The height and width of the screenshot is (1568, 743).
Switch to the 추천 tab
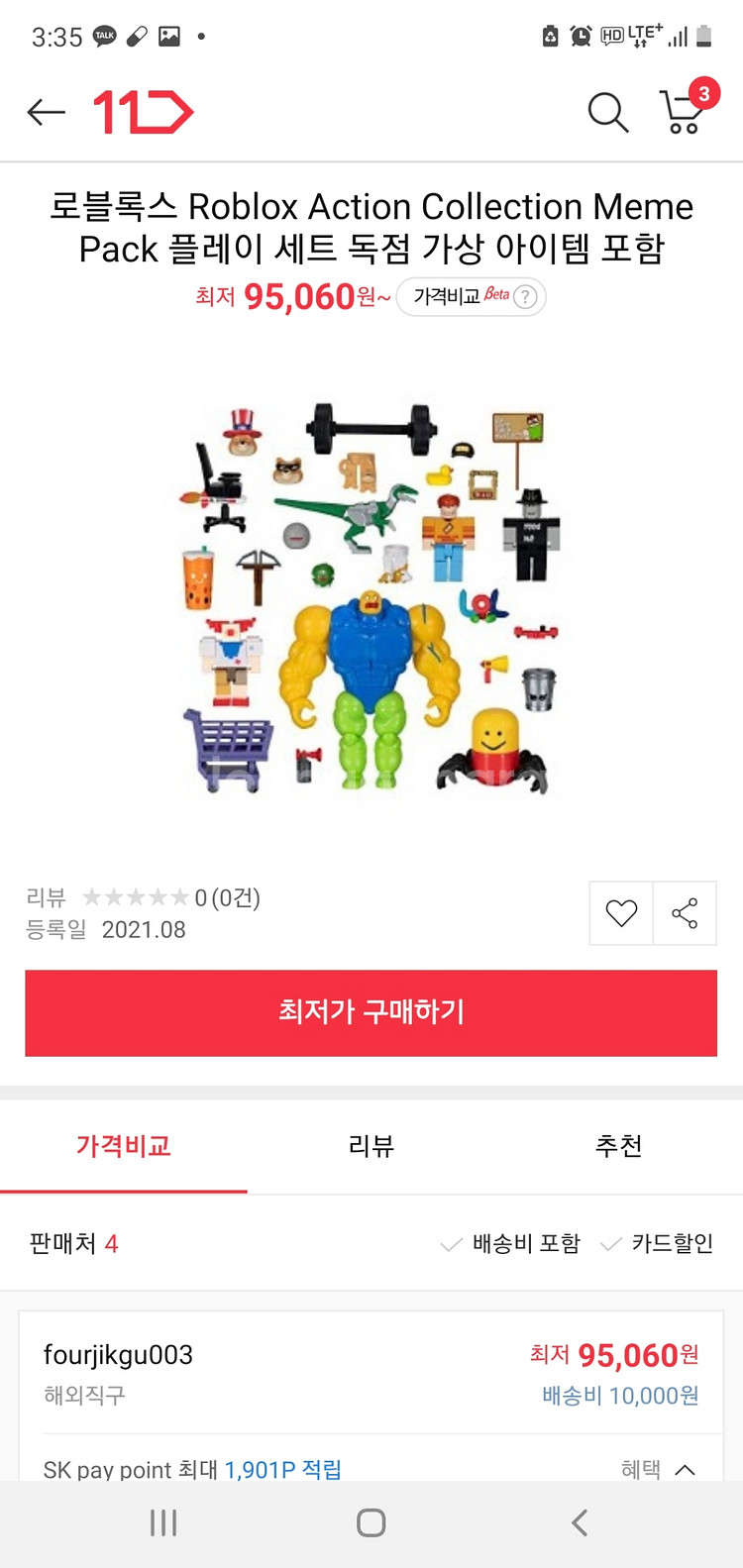pyautogui.click(x=618, y=1146)
